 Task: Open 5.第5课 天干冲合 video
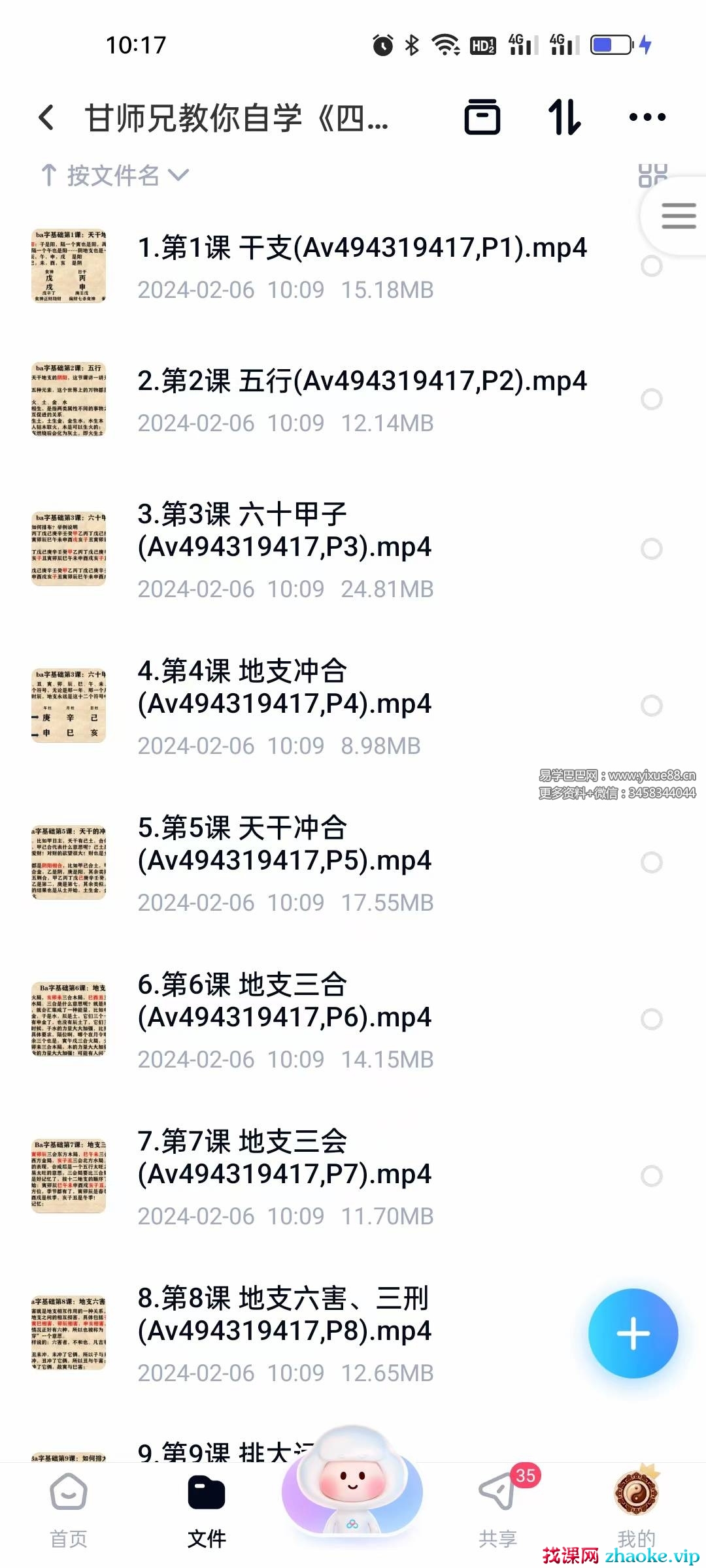284,844
